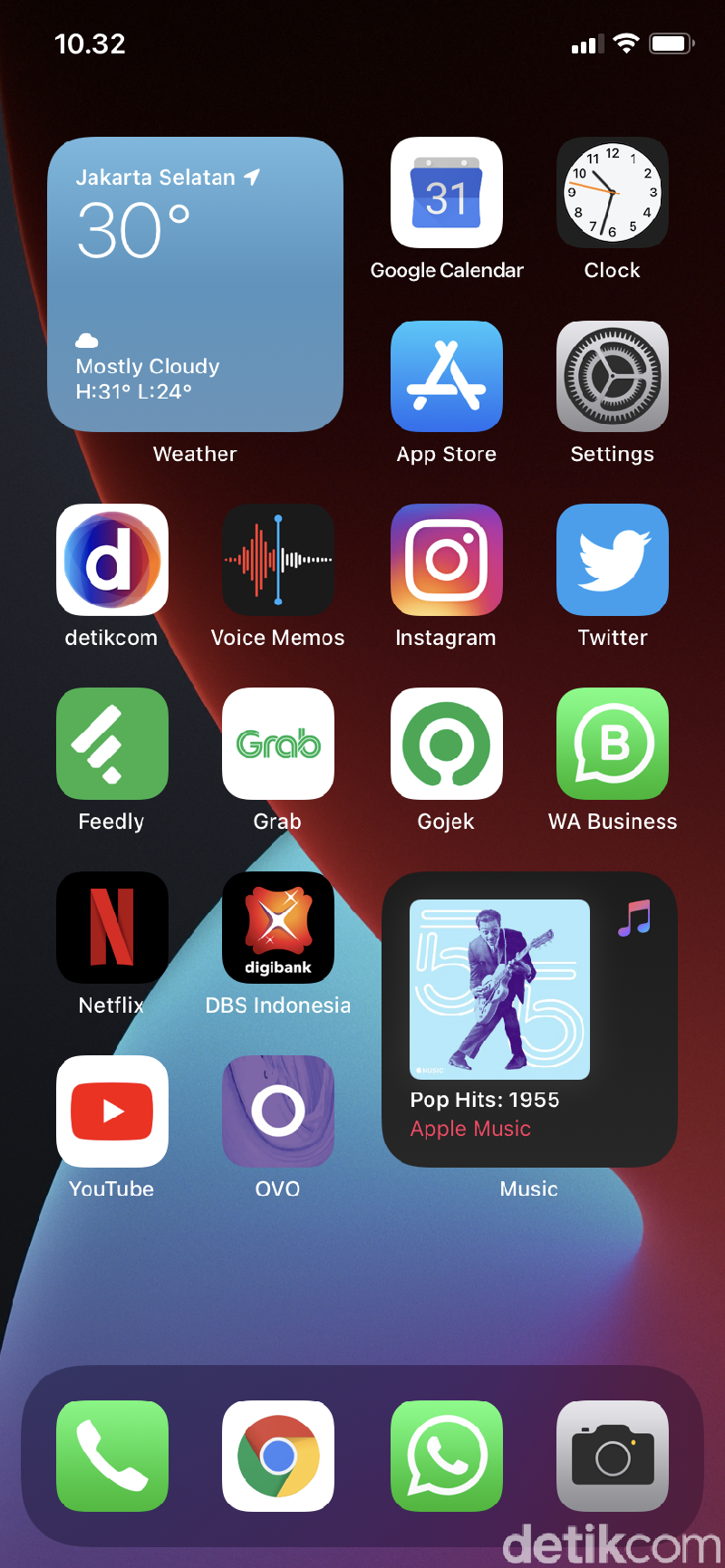Image resolution: width=725 pixels, height=1568 pixels.
Task: Open Voice Memos
Action: tap(278, 559)
